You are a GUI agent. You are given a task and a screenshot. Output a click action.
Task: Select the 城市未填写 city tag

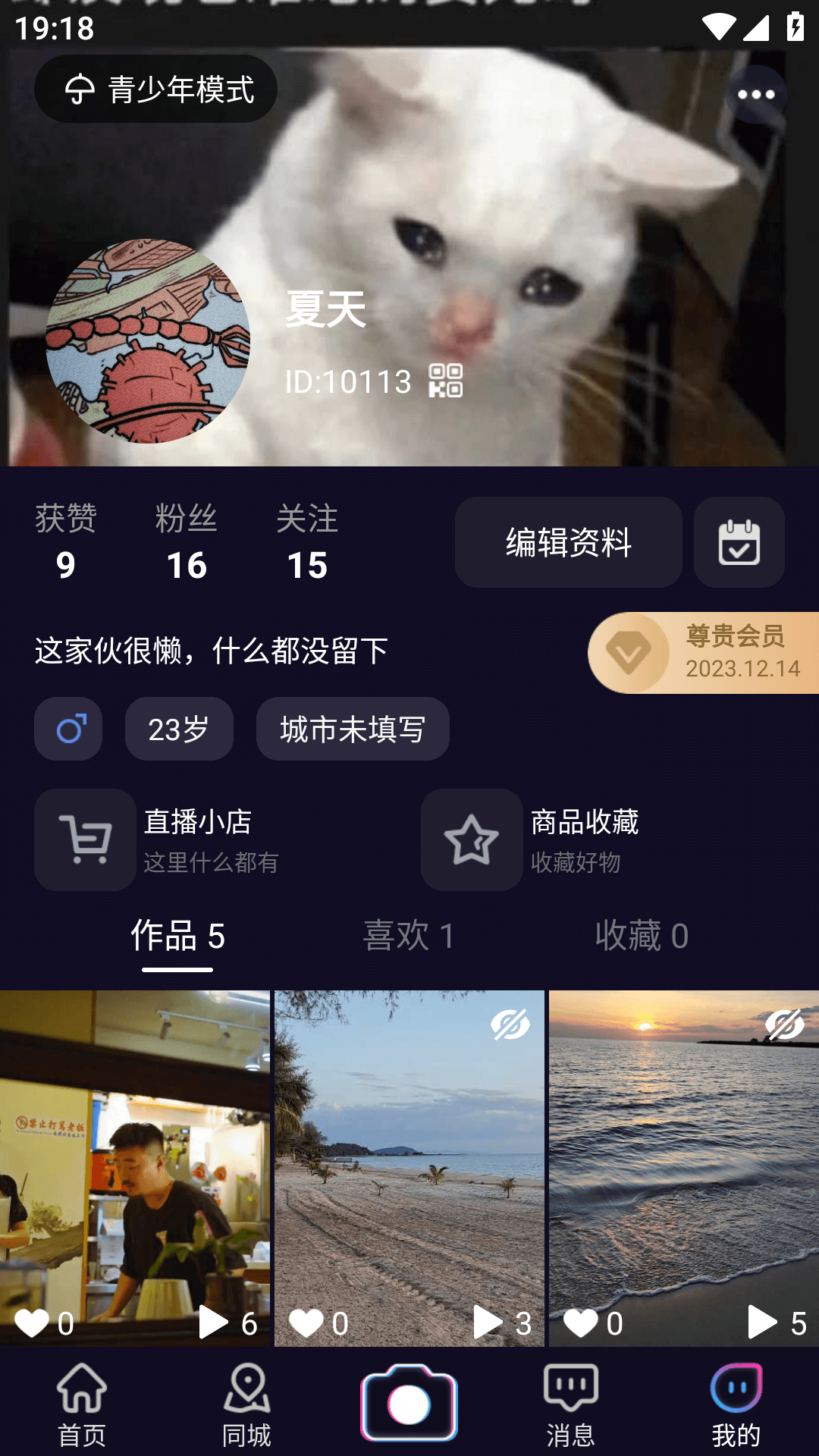pyautogui.click(x=353, y=730)
